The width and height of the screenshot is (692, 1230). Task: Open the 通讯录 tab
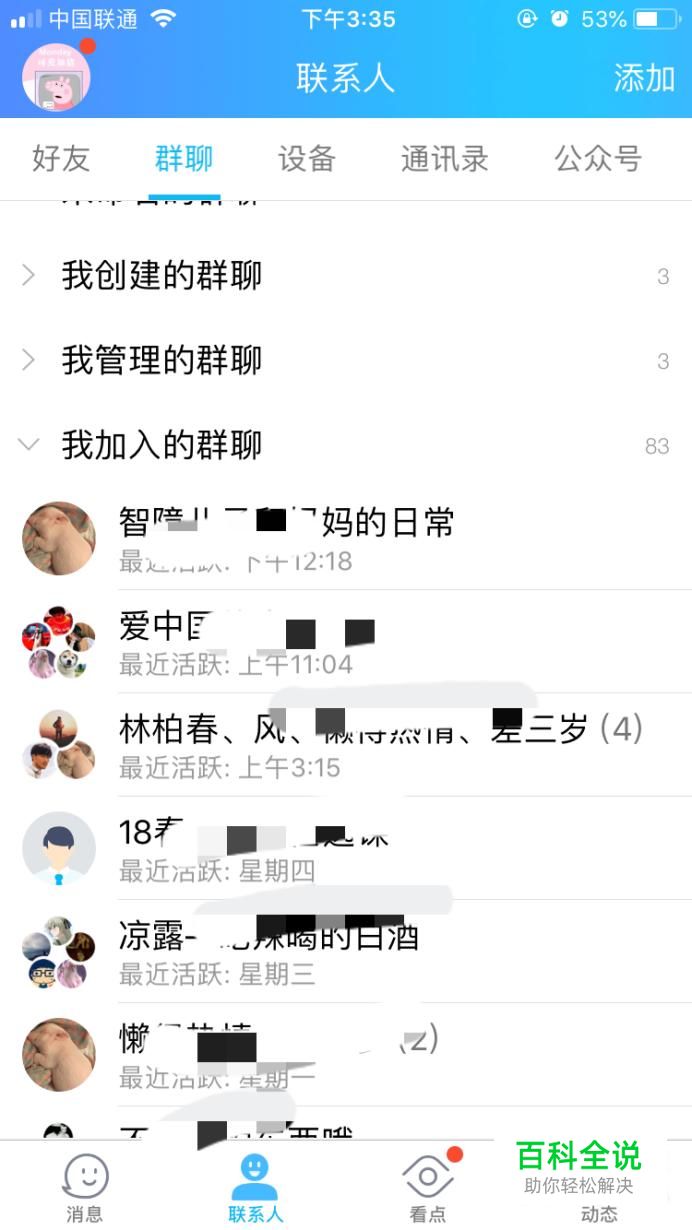[444, 158]
